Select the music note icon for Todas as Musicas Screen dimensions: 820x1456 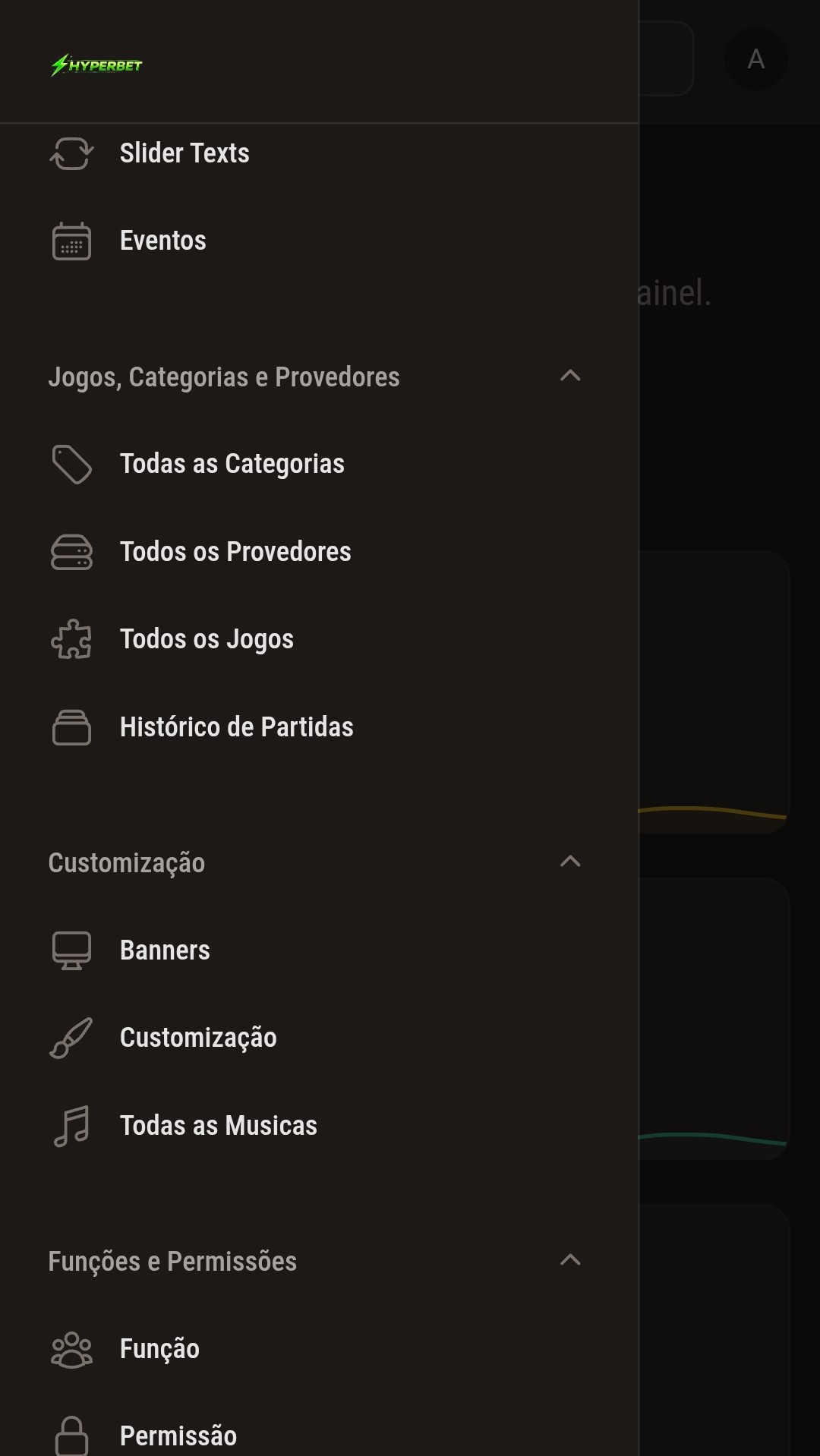71,1126
